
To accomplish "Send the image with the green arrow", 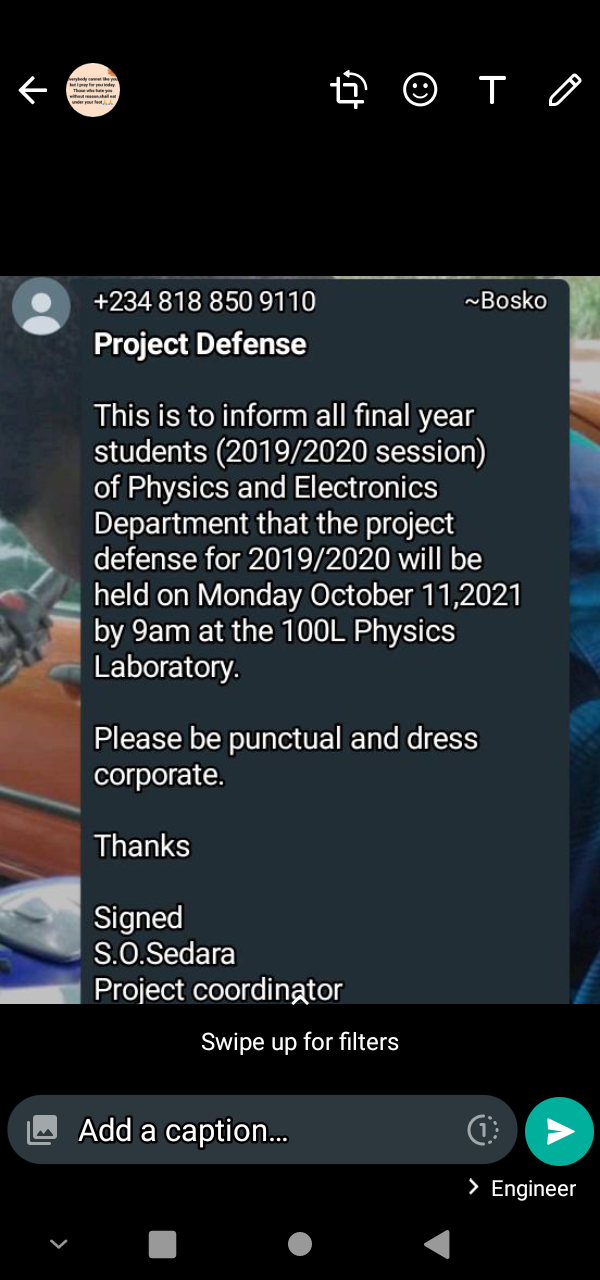I will coord(560,1131).
